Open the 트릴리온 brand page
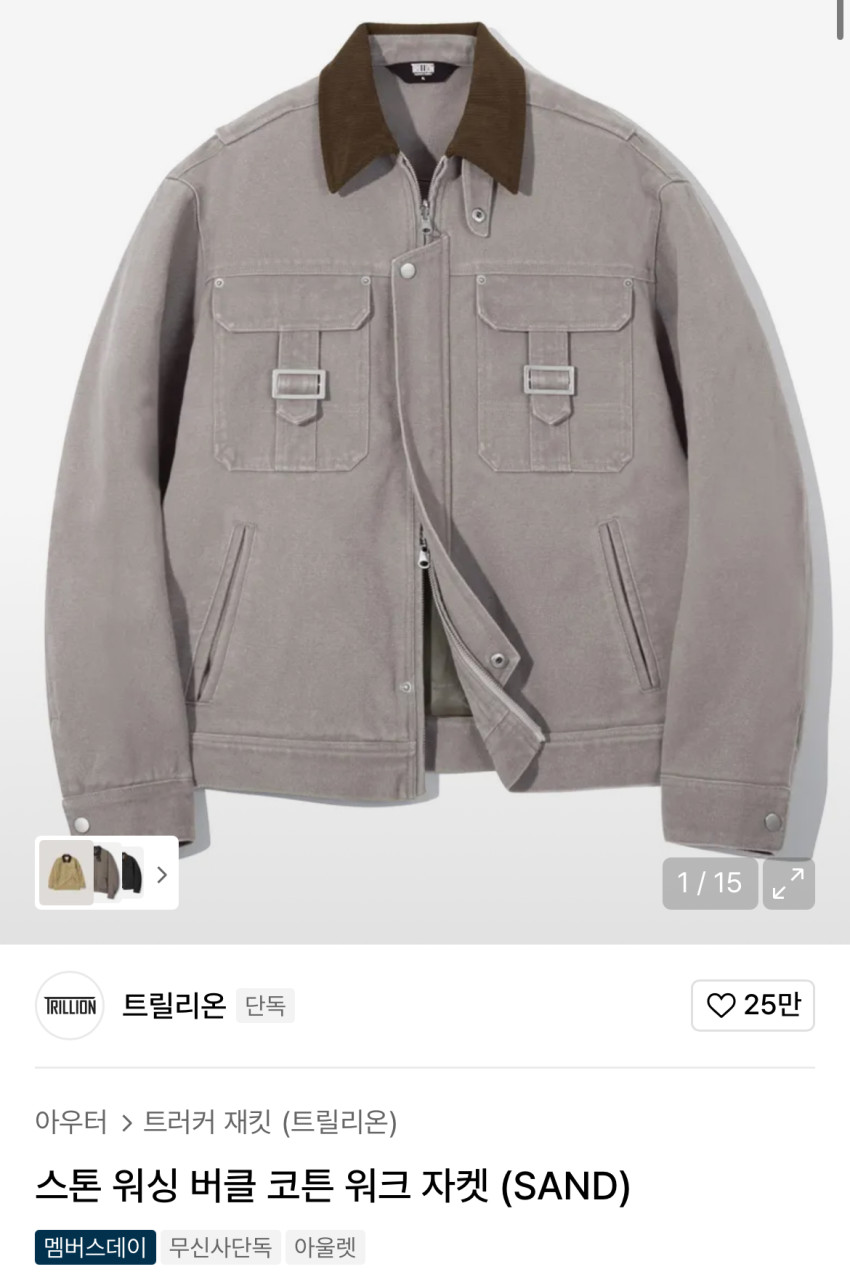This screenshot has height=1280, width=850. coord(173,1005)
